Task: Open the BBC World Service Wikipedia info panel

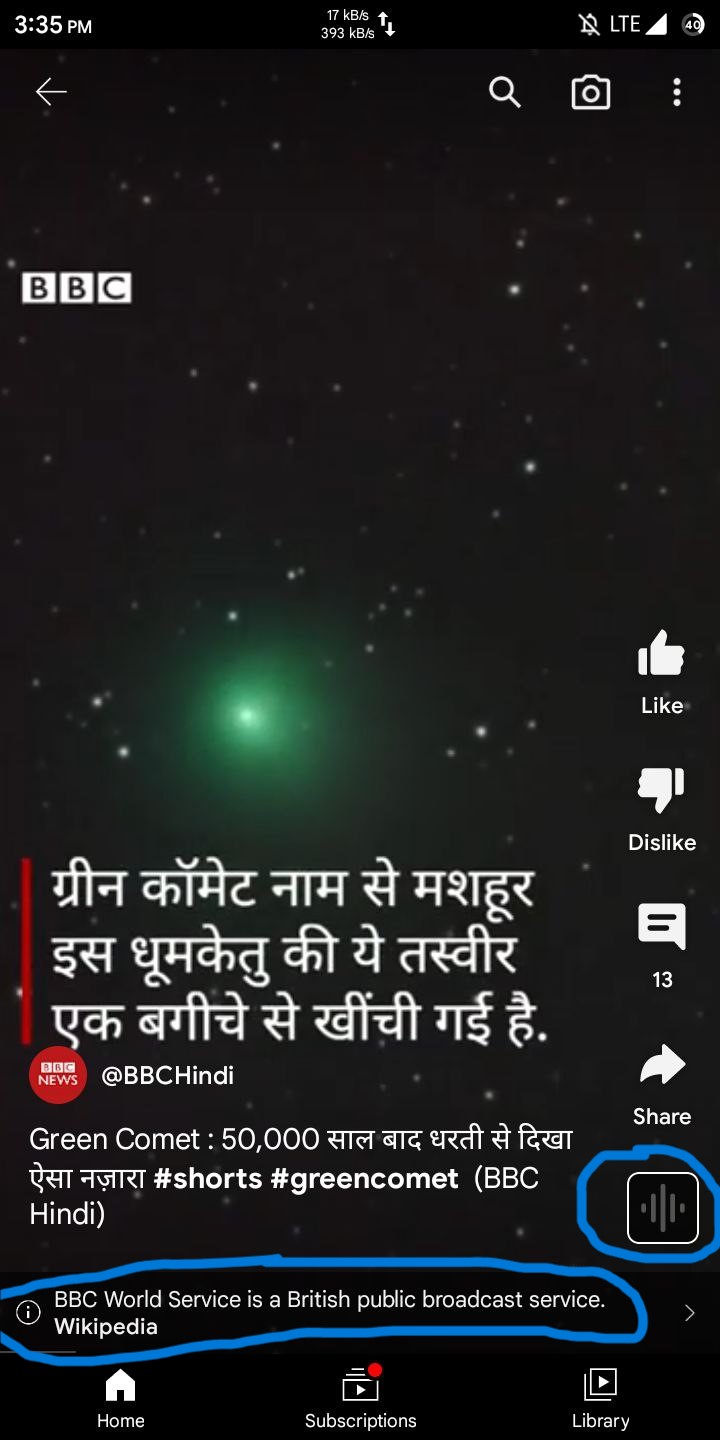Action: [330, 1312]
